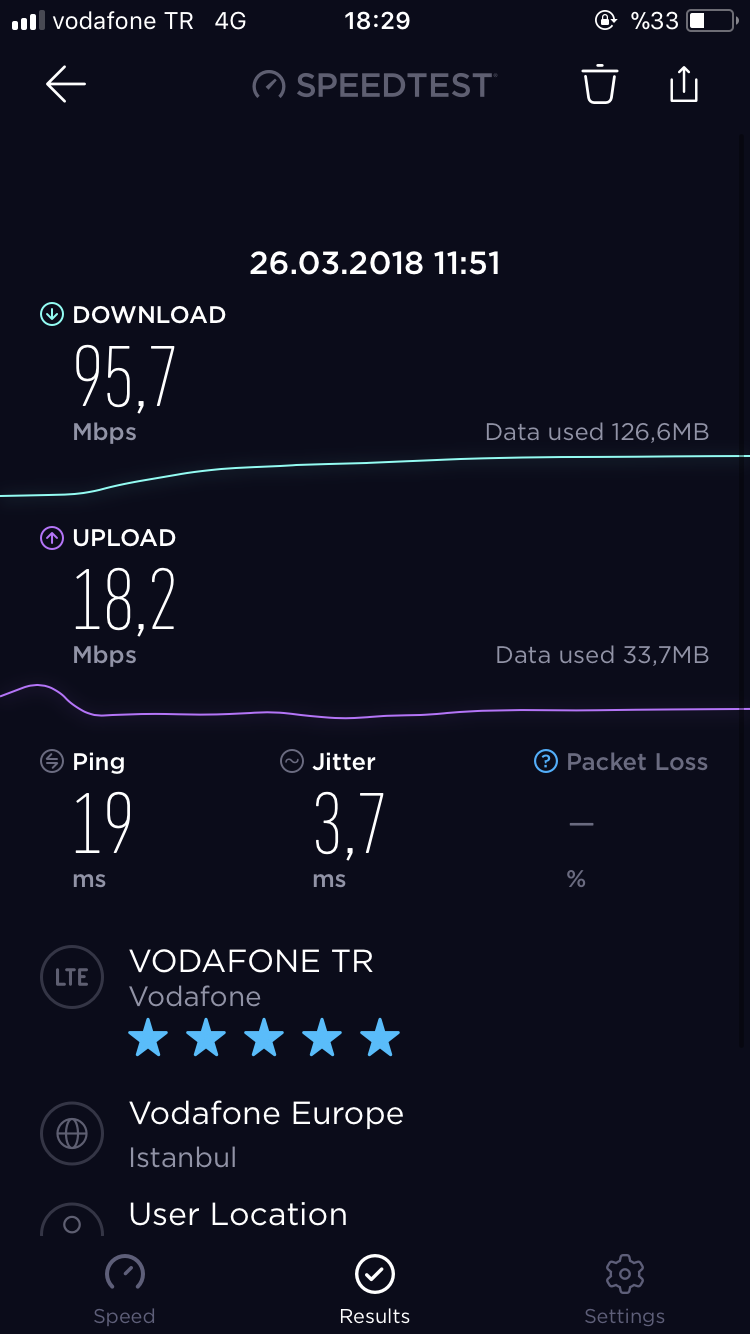Rate Vodafone TR five stars
This screenshot has width=750, height=1334.
pos(380,1039)
